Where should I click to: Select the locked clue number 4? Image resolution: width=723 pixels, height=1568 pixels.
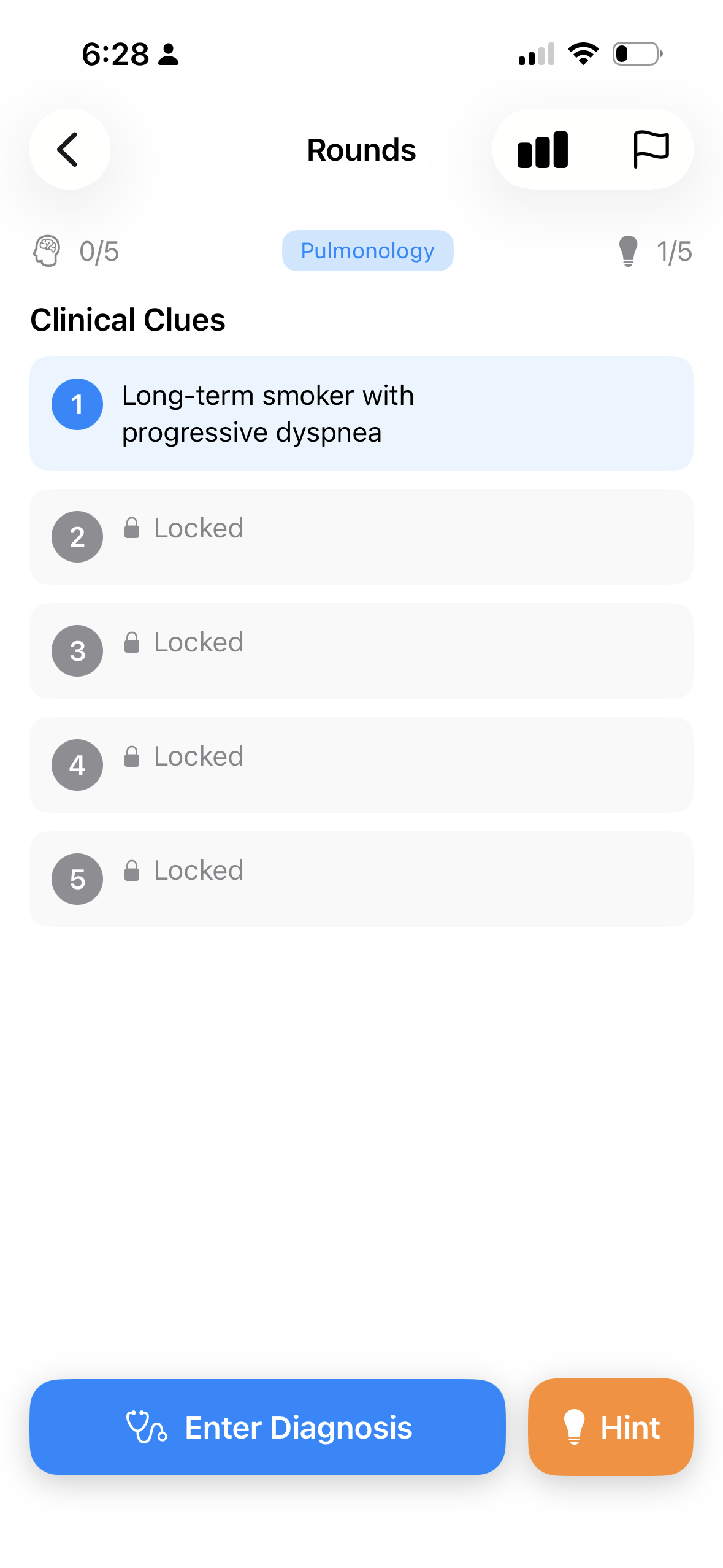(x=361, y=764)
